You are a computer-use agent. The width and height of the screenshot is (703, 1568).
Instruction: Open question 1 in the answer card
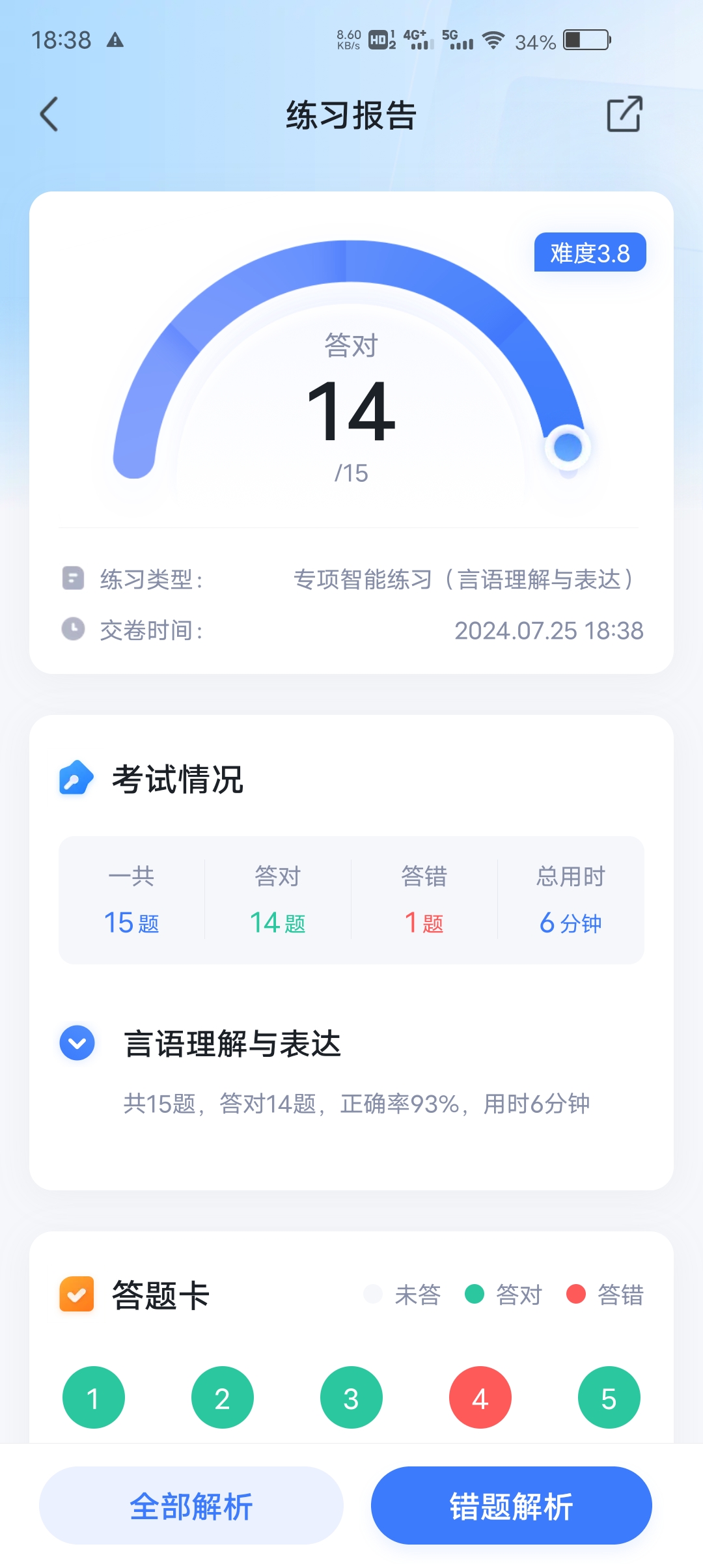94,1397
